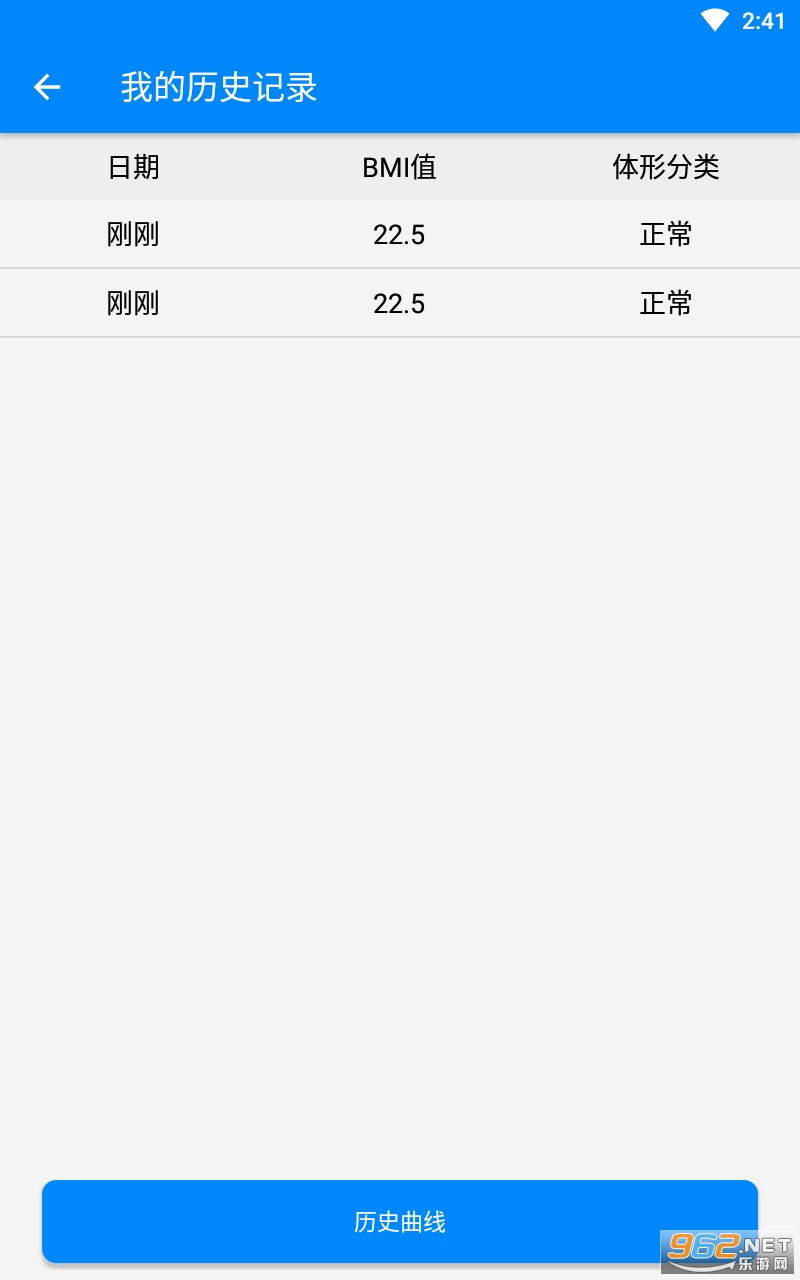
Task: Go back from the history records page
Action: [47, 88]
